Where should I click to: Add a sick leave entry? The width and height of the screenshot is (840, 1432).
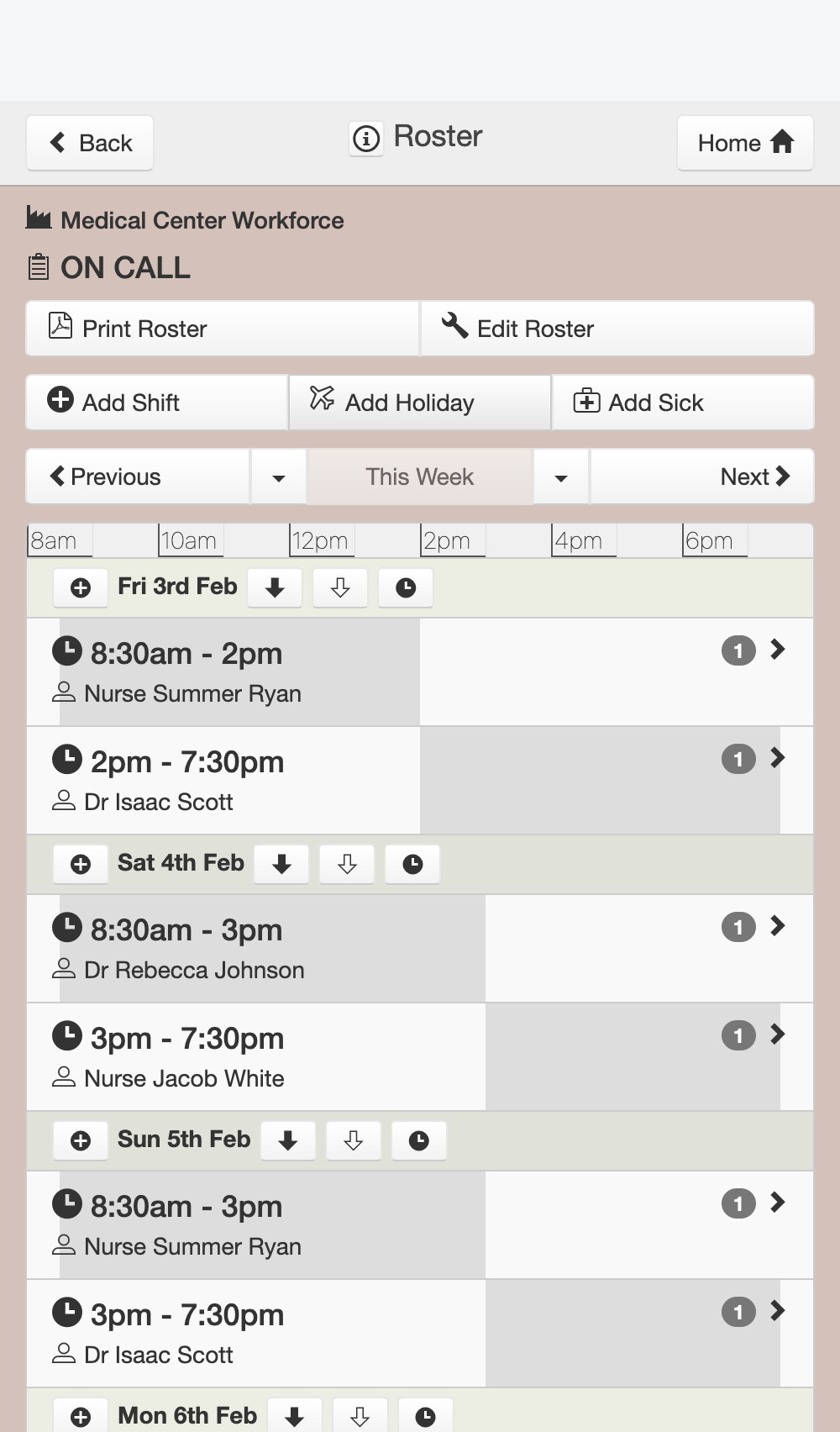tap(683, 403)
